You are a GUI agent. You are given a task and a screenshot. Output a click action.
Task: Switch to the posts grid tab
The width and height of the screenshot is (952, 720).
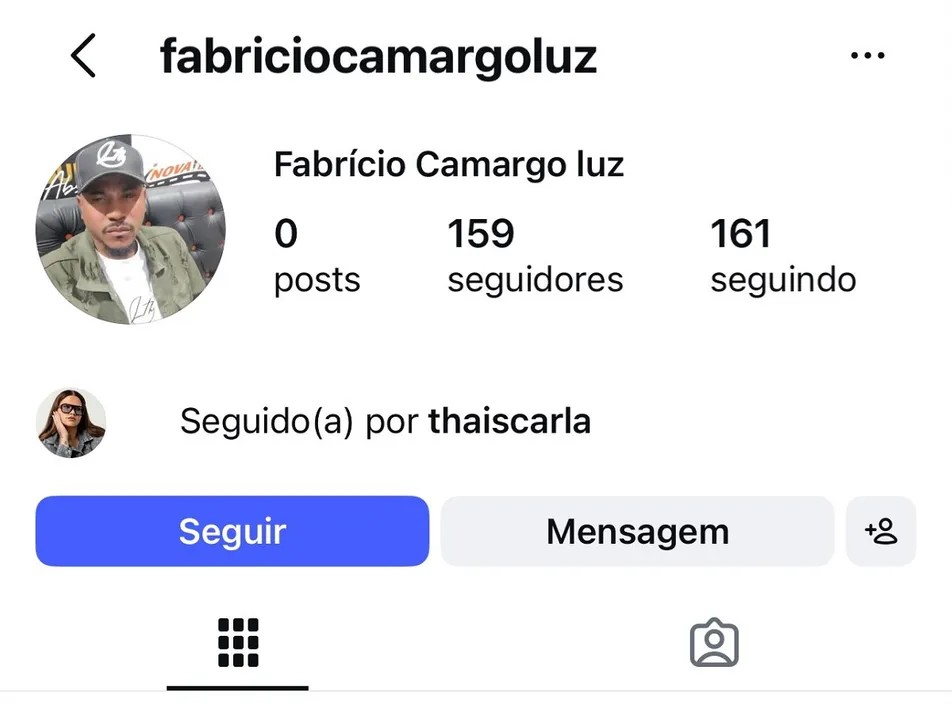[238, 643]
